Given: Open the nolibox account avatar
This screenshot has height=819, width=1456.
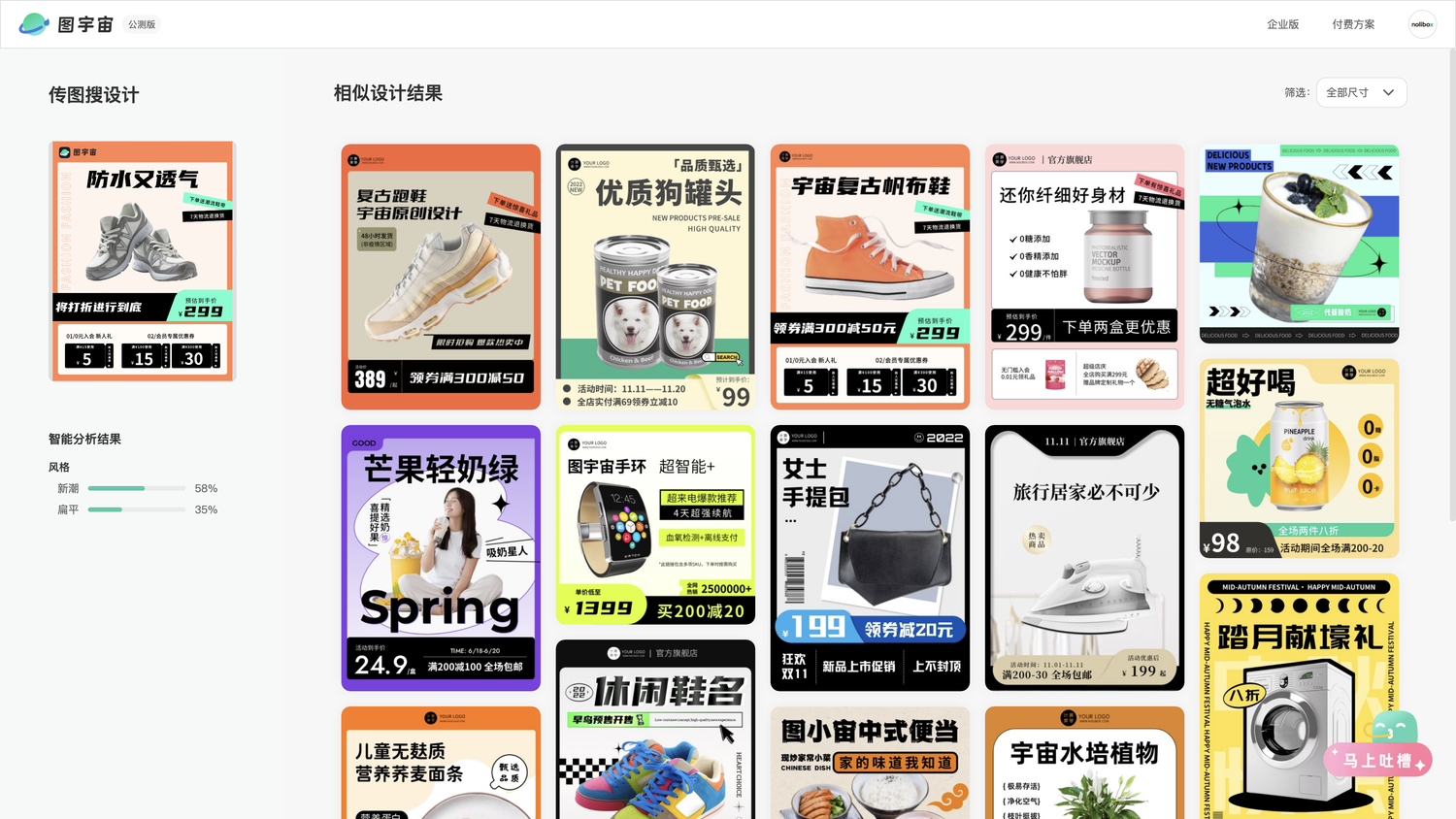Looking at the screenshot, I should [1422, 24].
